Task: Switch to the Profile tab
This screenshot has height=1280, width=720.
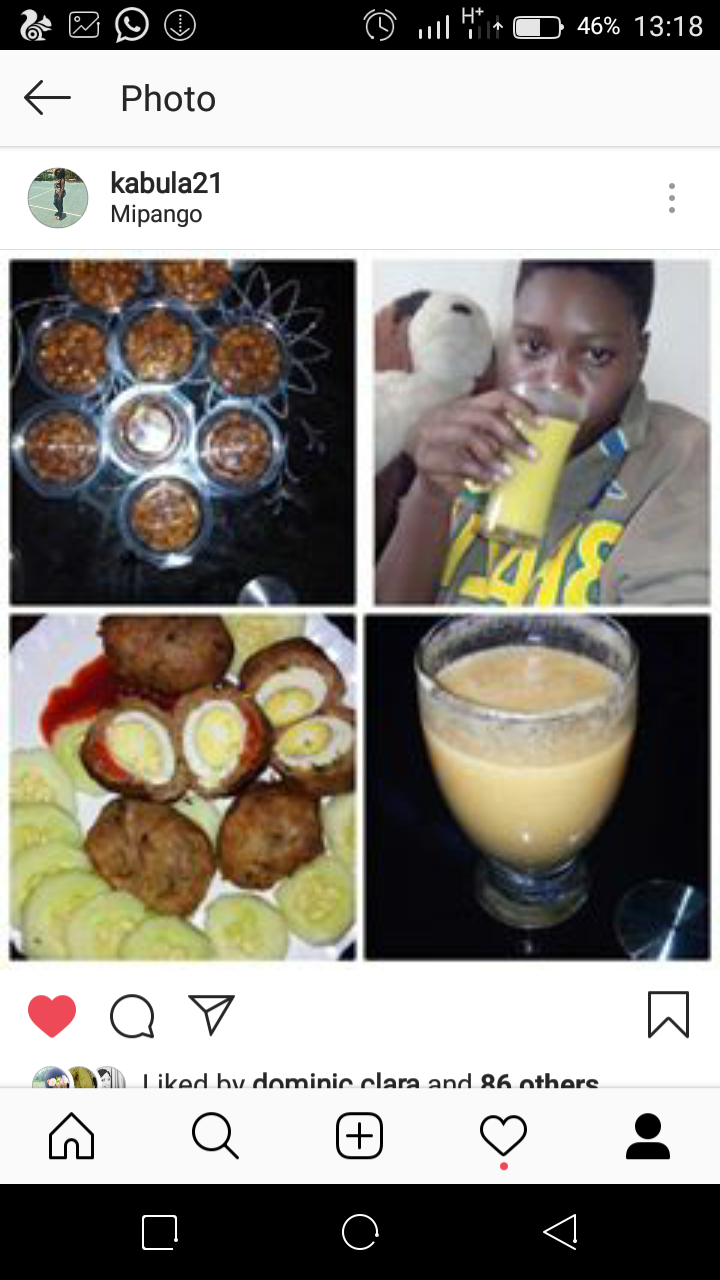Action: click(x=648, y=1136)
